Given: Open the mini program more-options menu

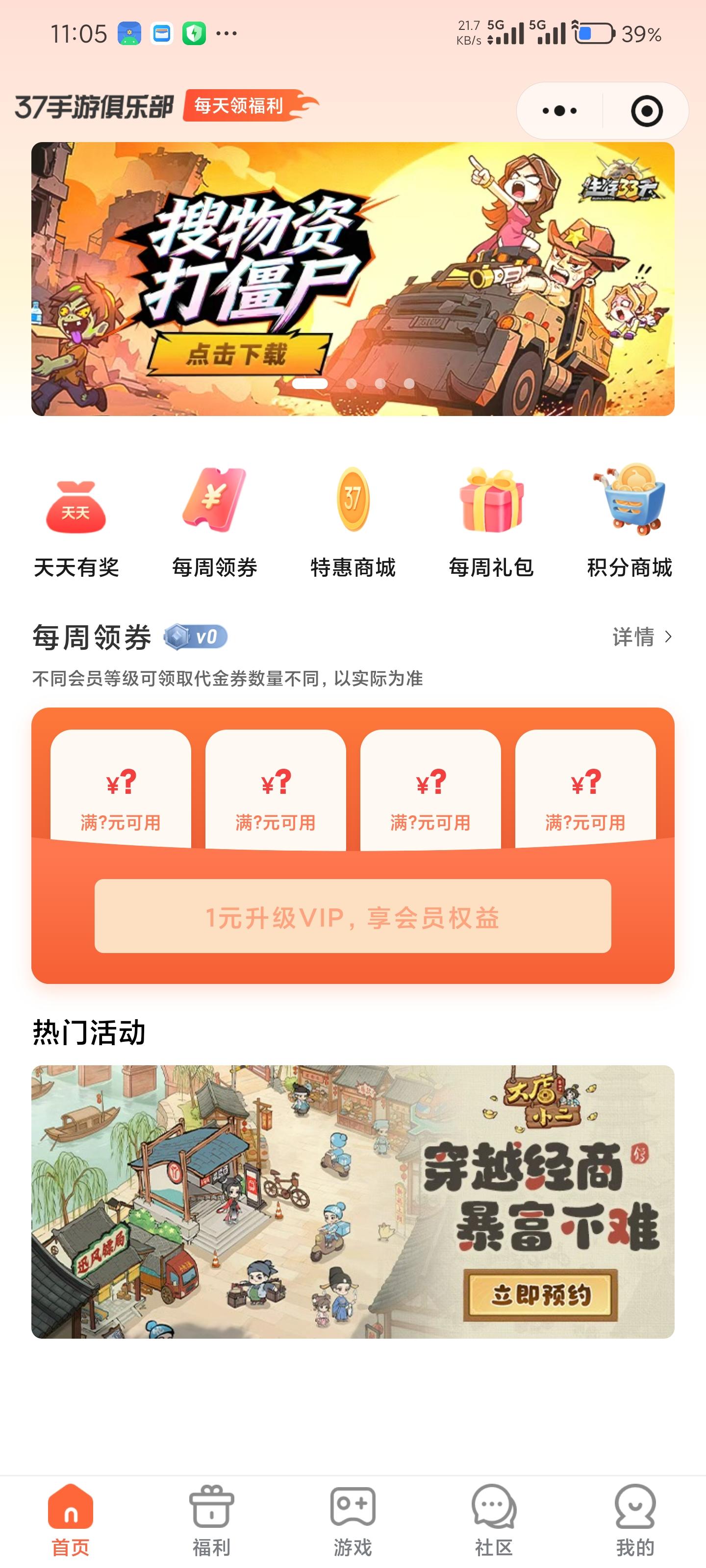Looking at the screenshot, I should click(x=559, y=111).
